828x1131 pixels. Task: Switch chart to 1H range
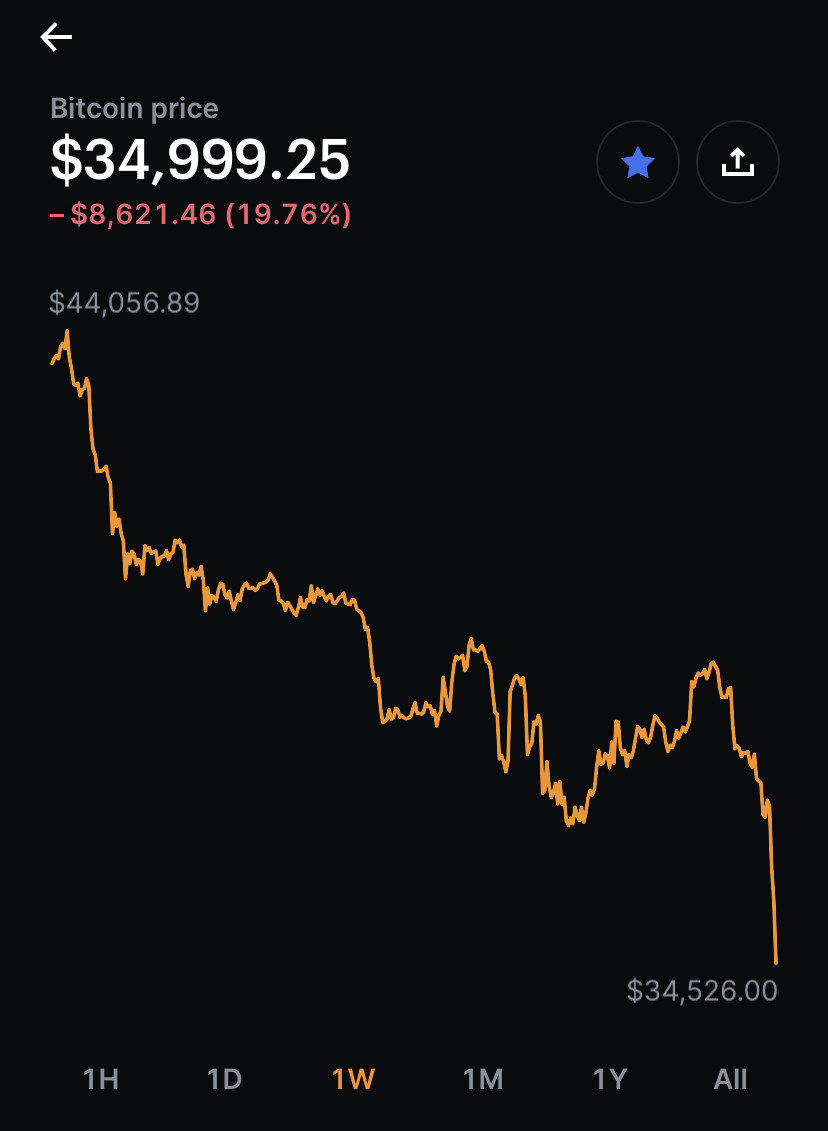tap(100, 1079)
